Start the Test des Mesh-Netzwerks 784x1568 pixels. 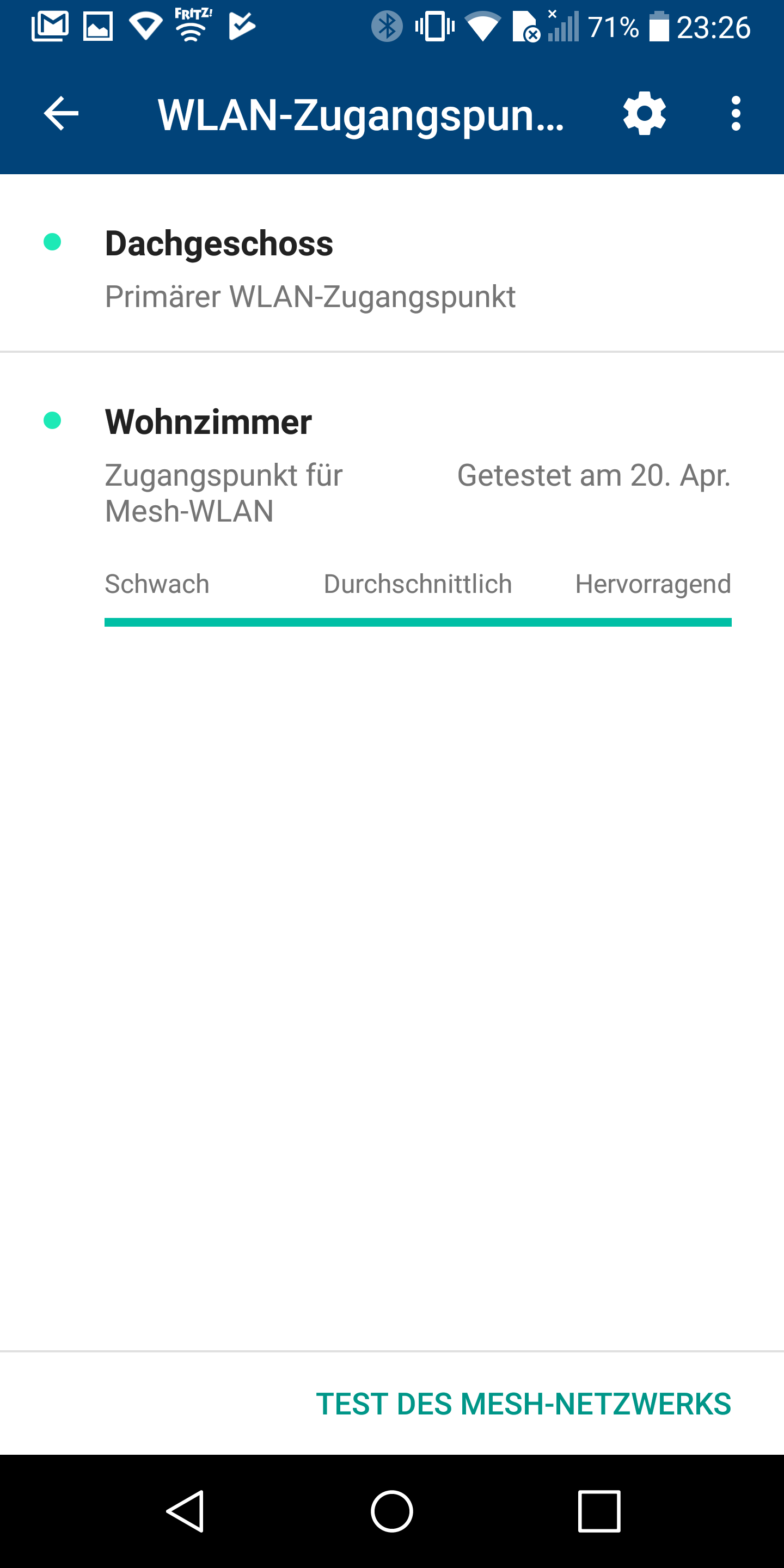tap(523, 1404)
